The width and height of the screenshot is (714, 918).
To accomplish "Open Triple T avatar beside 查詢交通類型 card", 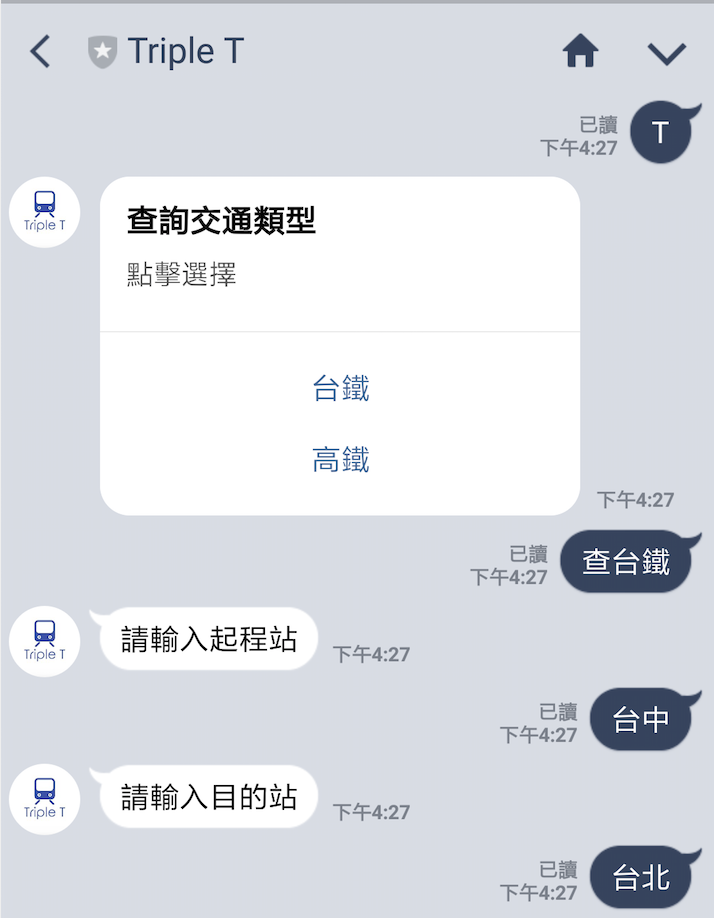I will (x=44, y=212).
